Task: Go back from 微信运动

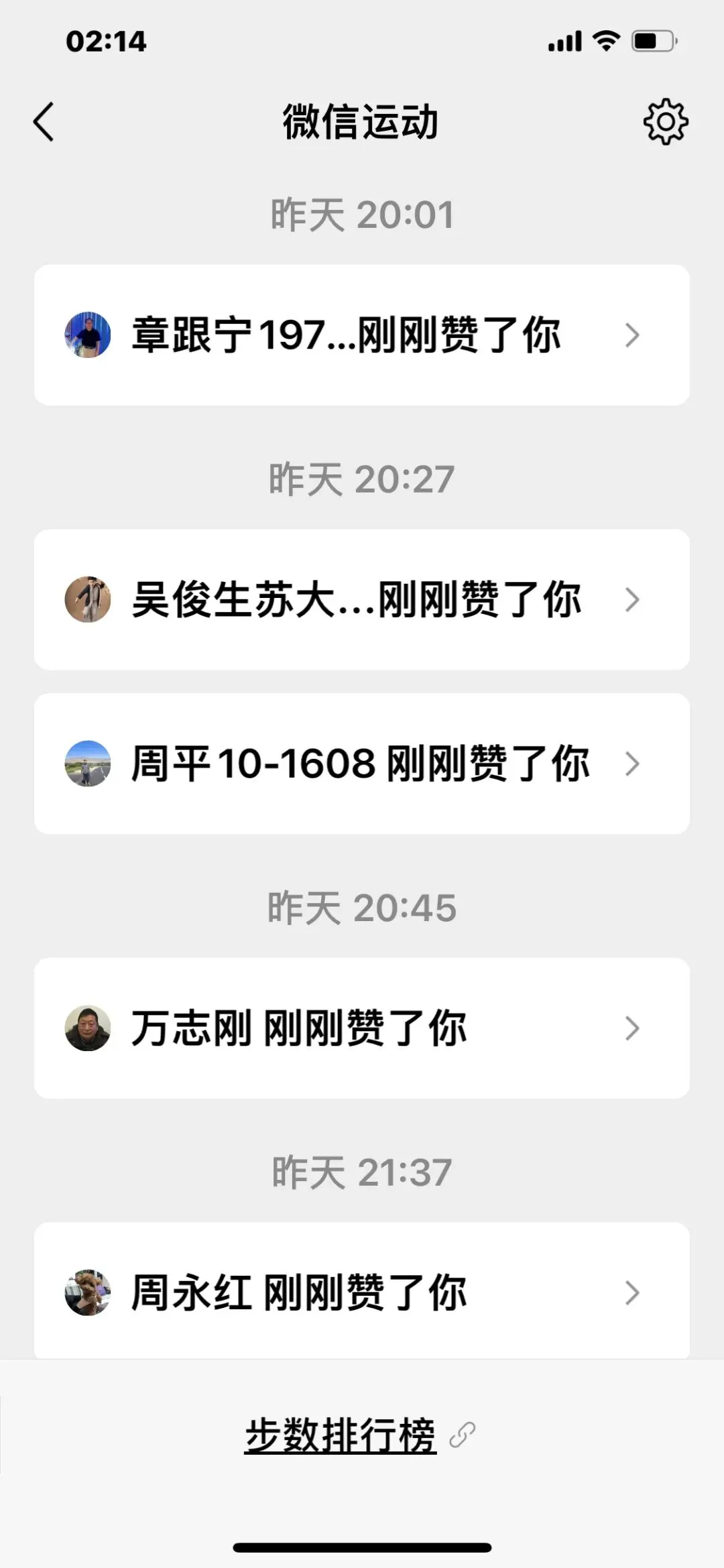Action: [44, 122]
